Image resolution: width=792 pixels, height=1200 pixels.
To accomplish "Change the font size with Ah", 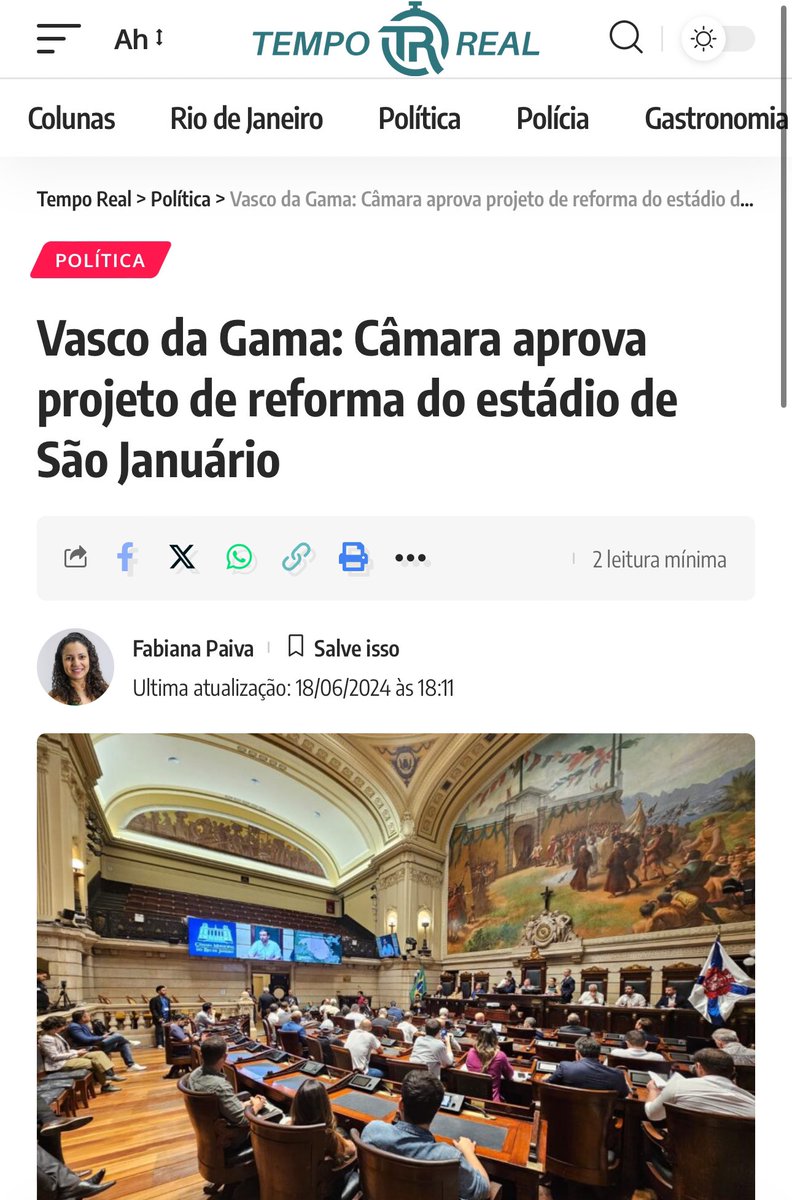I will (x=138, y=39).
